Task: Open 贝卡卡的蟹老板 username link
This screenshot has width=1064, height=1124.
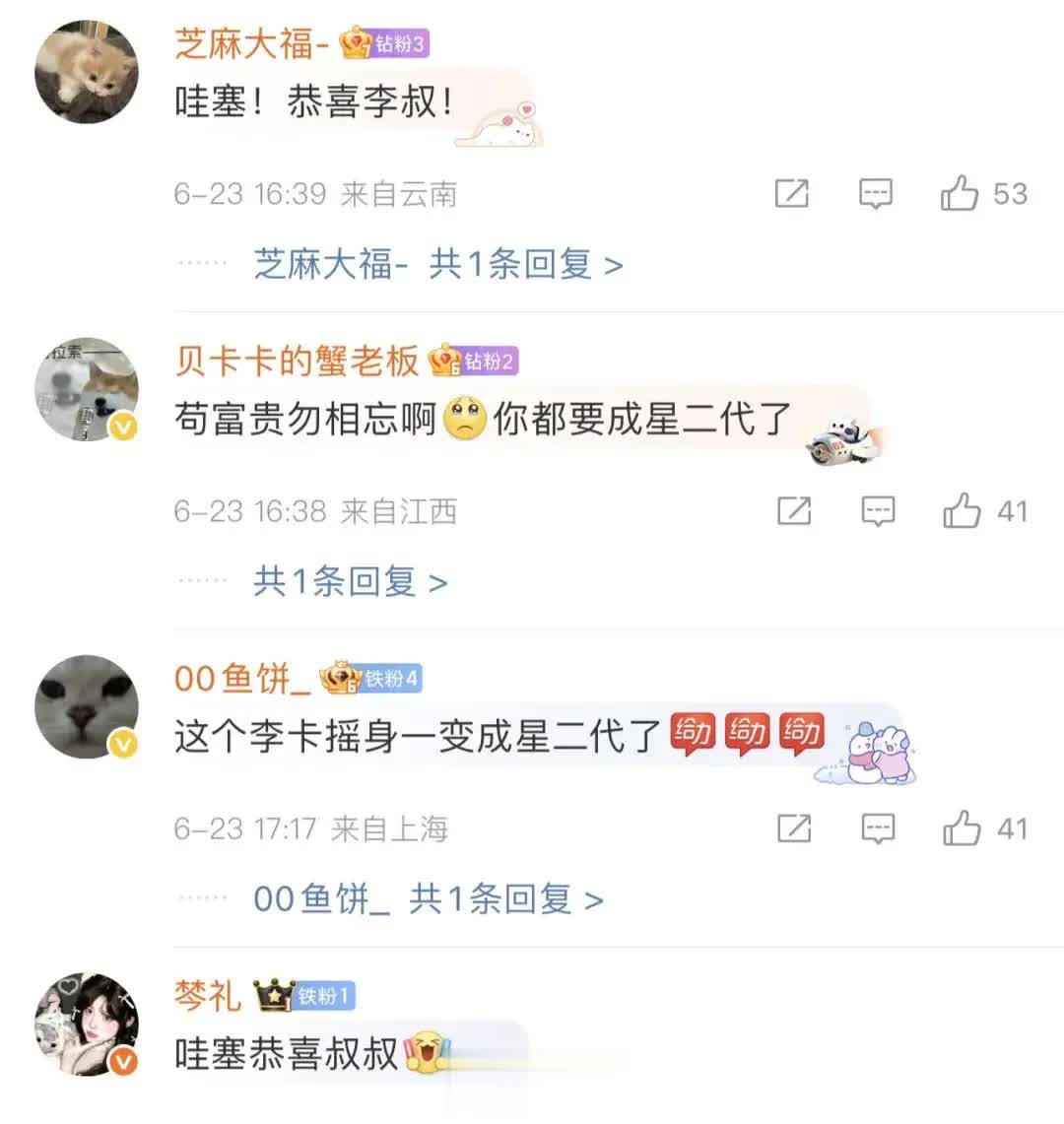Action: [x=297, y=362]
